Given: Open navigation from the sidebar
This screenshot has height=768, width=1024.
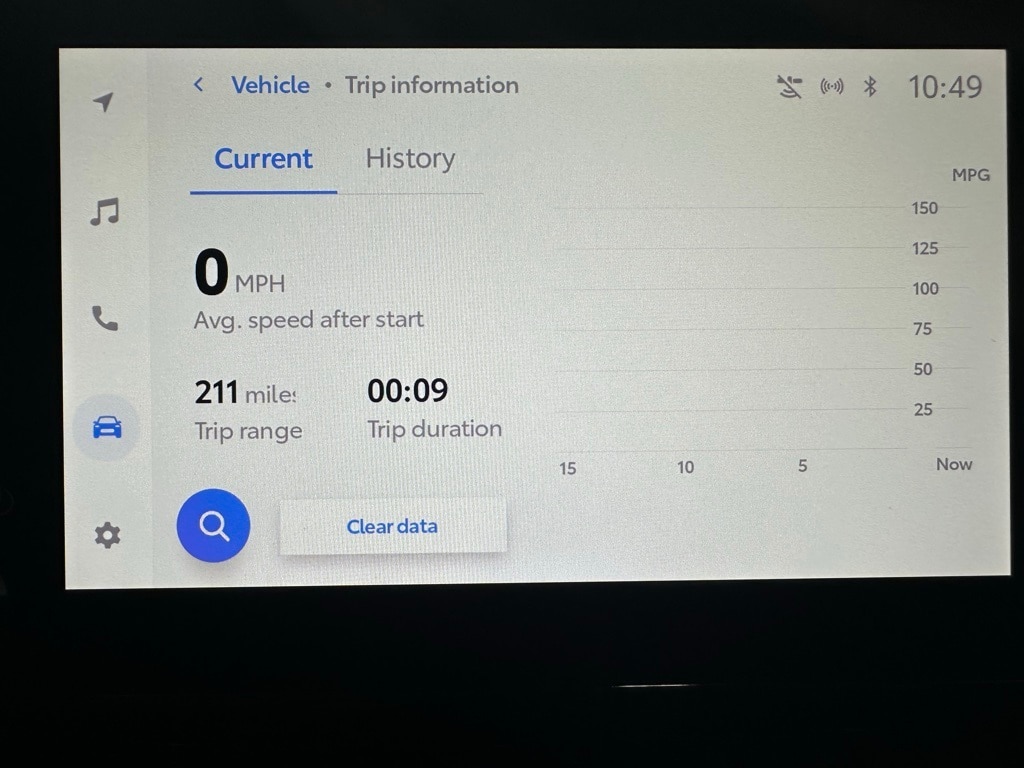Looking at the screenshot, I should [104, 102].
